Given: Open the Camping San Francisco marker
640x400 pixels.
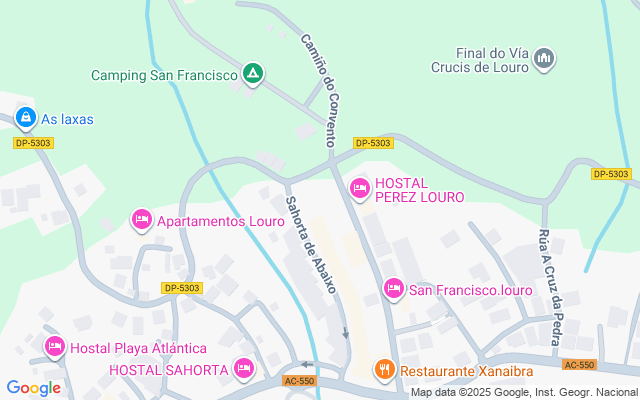Looking at the screenshot, I should click(x=253, y=75).
